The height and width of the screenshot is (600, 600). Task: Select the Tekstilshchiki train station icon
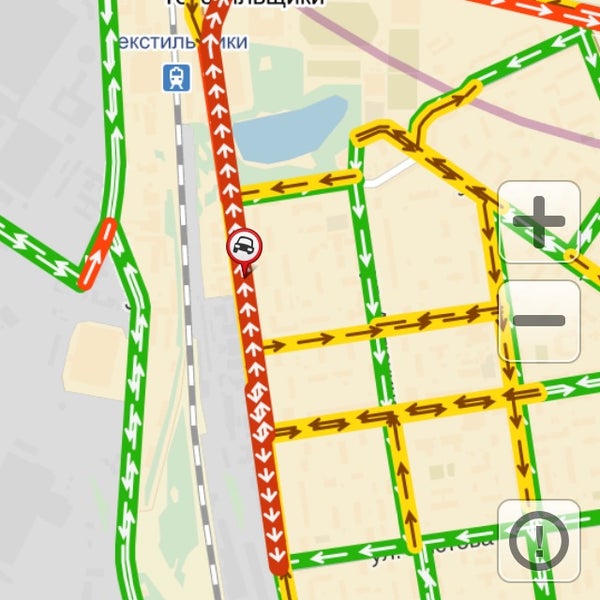[176, 77]
